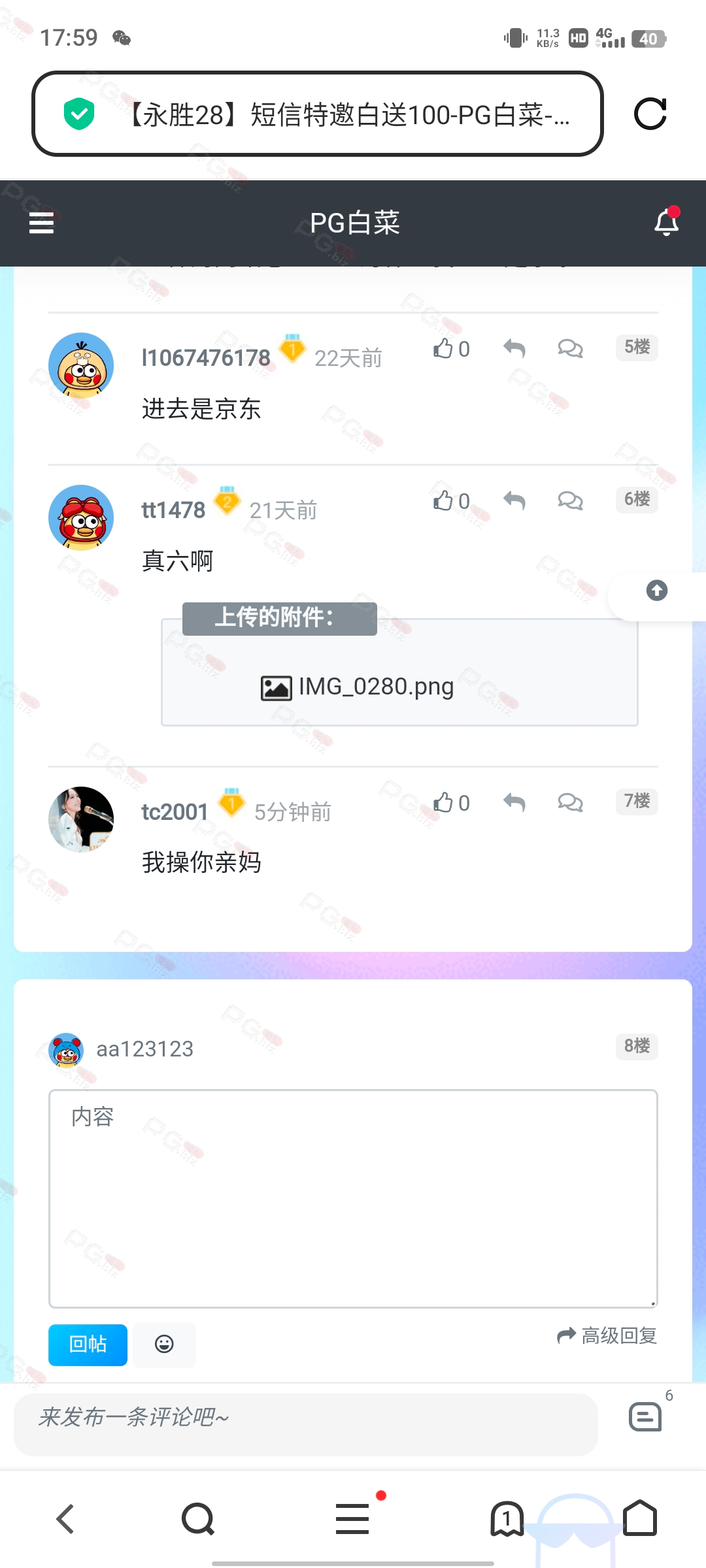Like tc2001's comment on 7楼
Viewport: 706px width, 1568px height.
pyautogui.click(x=451, y=803)
